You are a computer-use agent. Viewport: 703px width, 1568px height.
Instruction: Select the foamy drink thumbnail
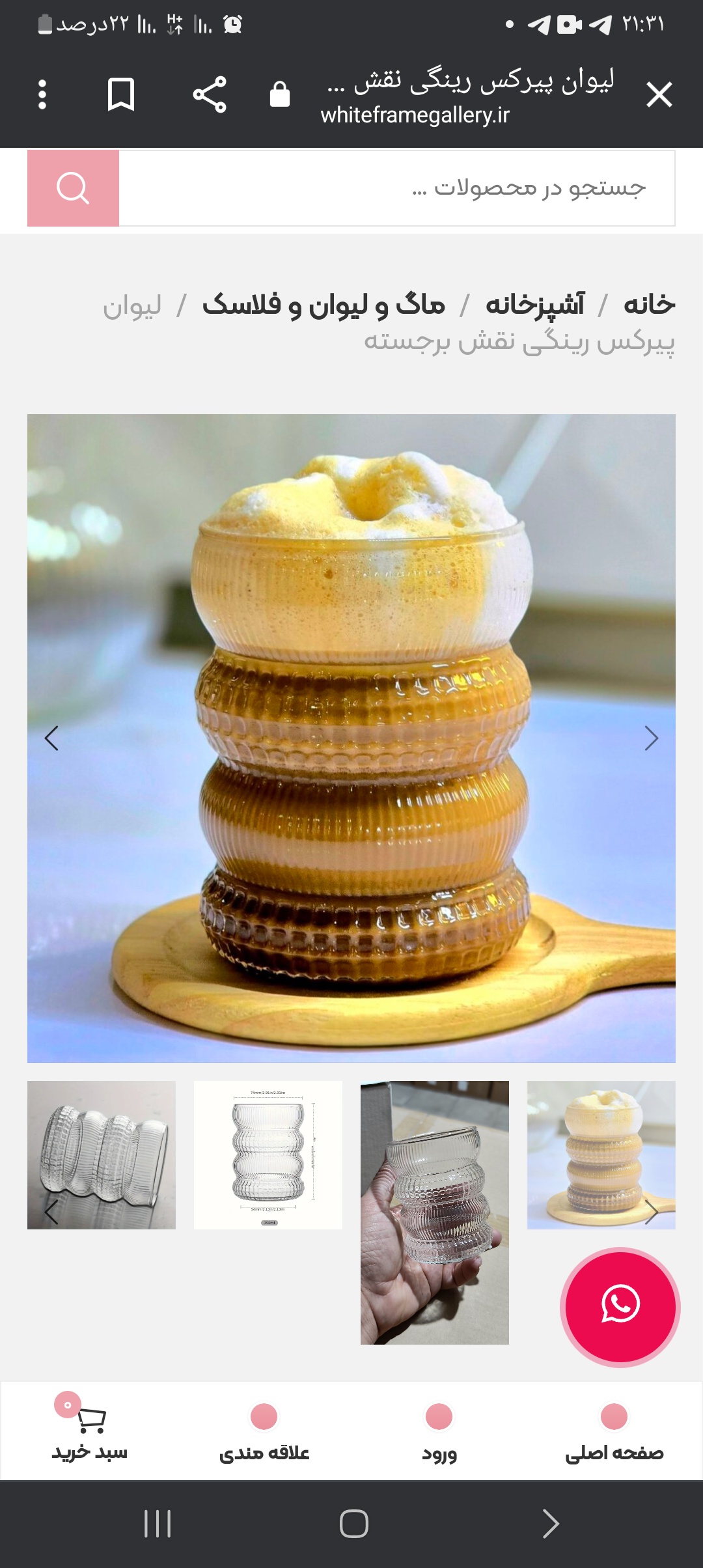point(601,1155)
